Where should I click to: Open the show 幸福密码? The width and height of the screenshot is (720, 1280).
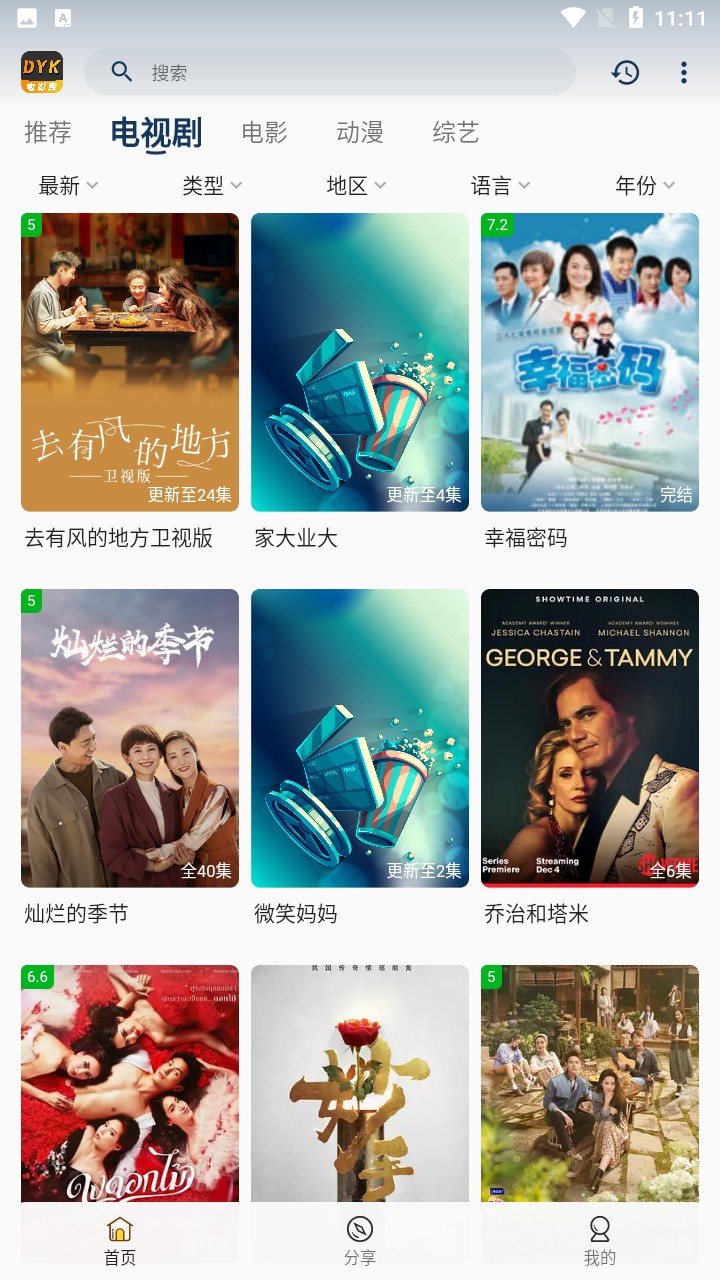click(x=590, y=362)
